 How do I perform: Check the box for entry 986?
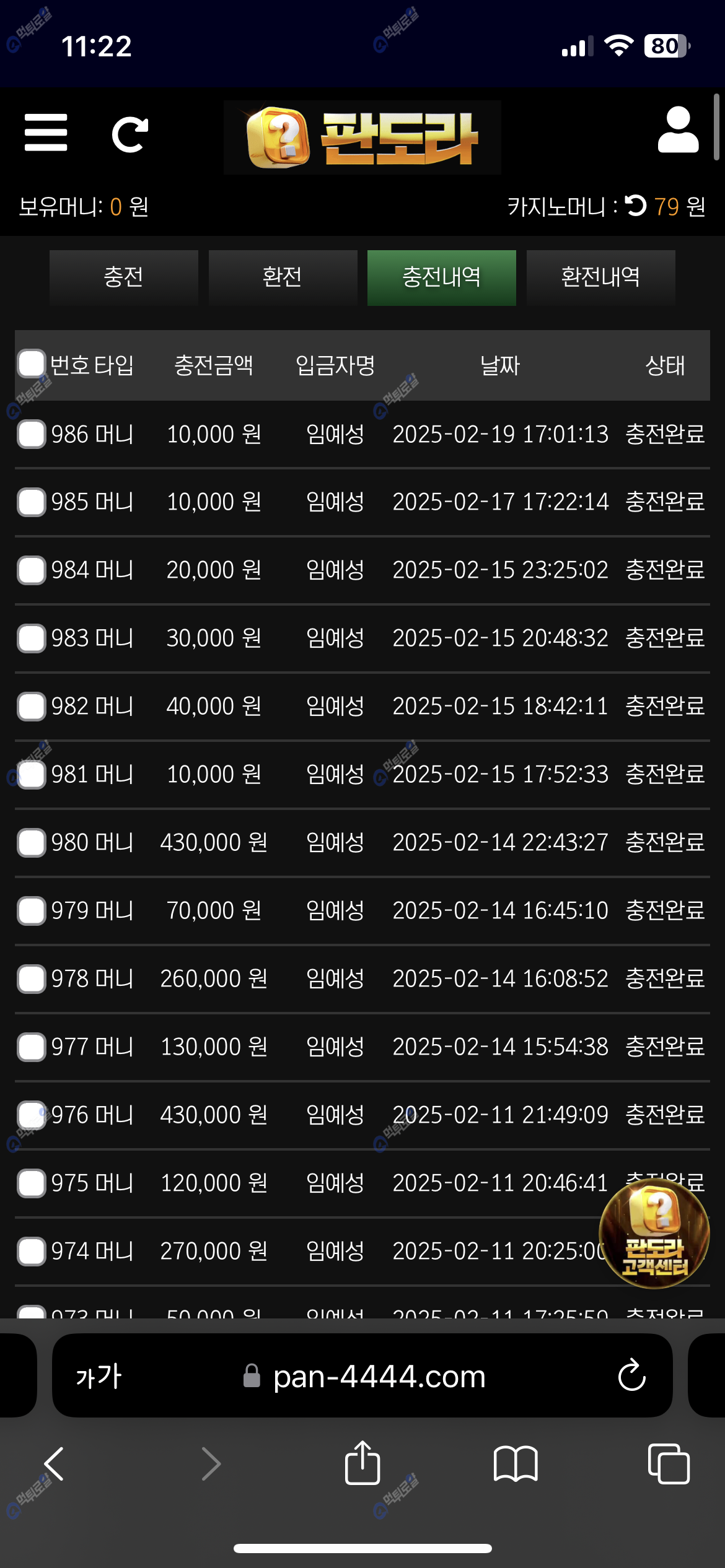pos(31,434)
